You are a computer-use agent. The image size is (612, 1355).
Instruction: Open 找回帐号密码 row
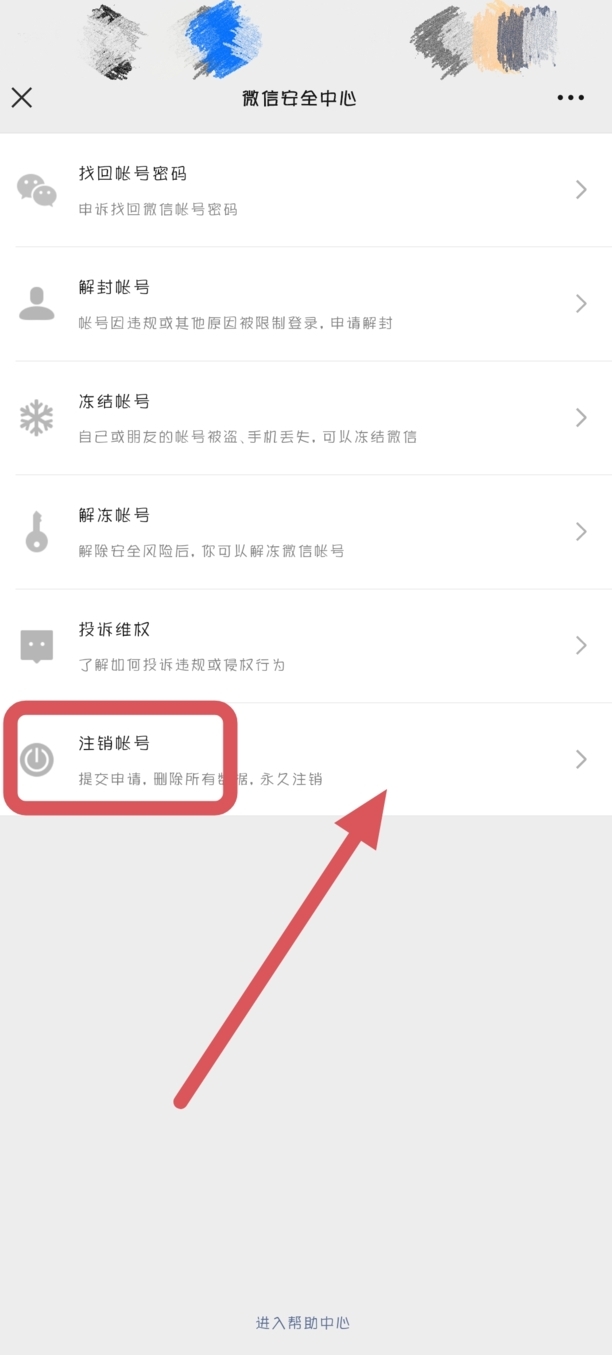click(306, 190)
